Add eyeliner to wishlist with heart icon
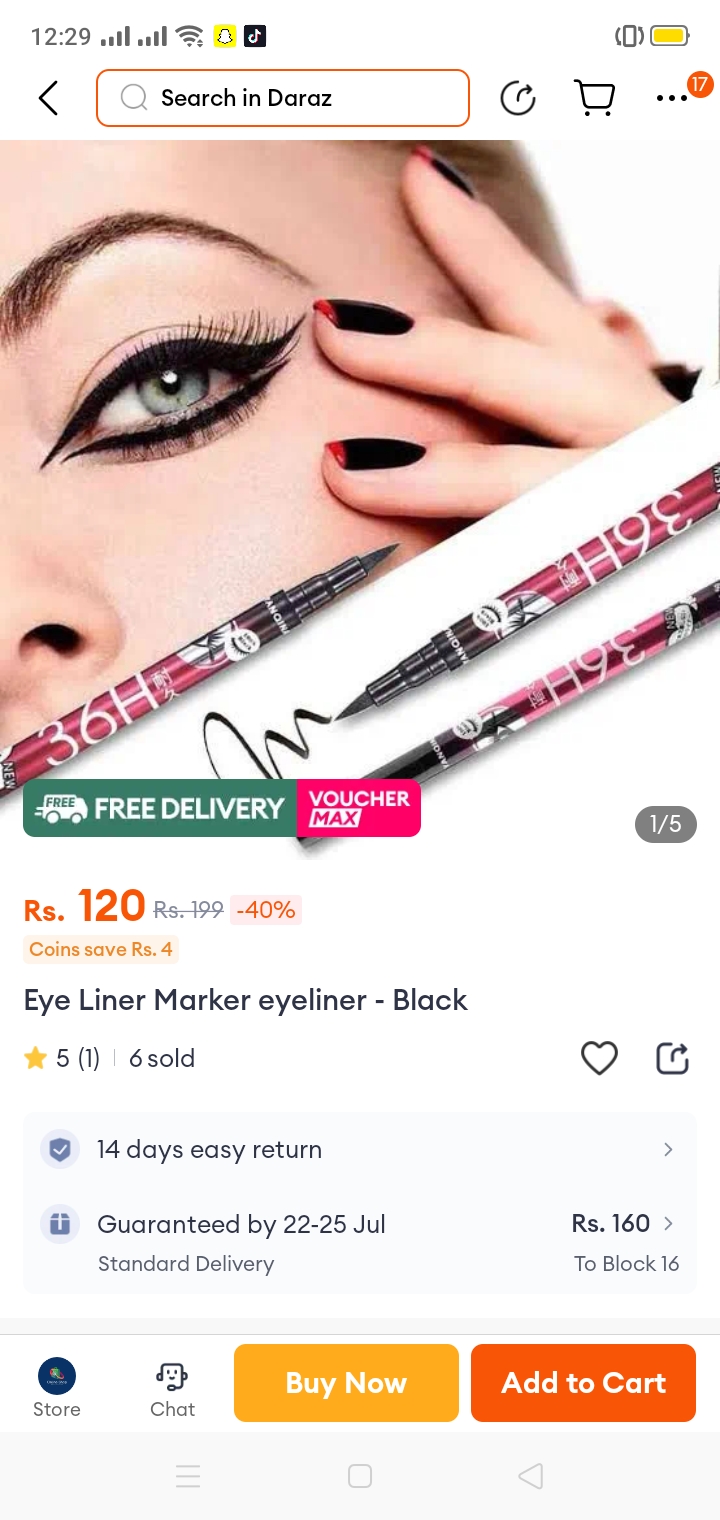Screen dimensions: 720x1520 [599, 1058]
